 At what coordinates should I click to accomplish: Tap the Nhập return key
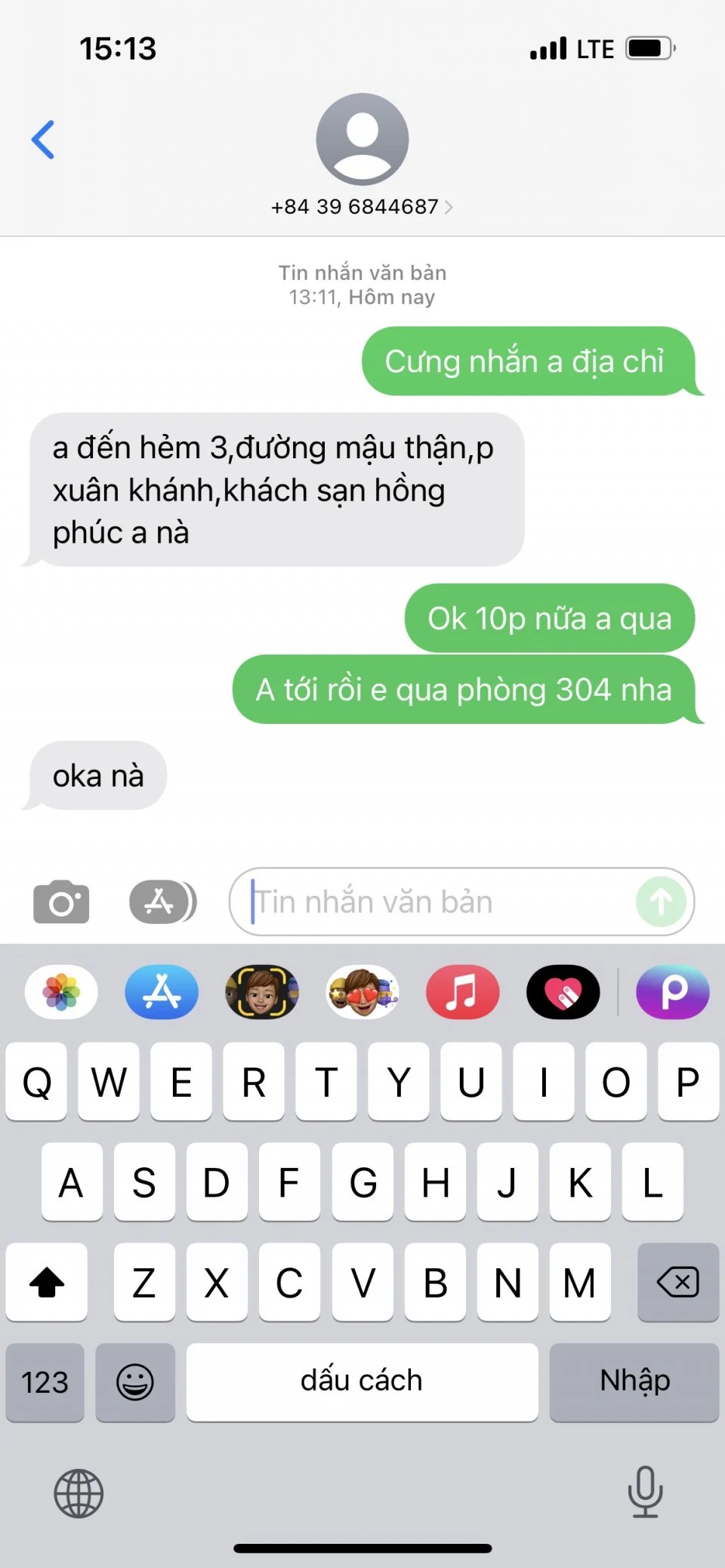point(634,1382)
